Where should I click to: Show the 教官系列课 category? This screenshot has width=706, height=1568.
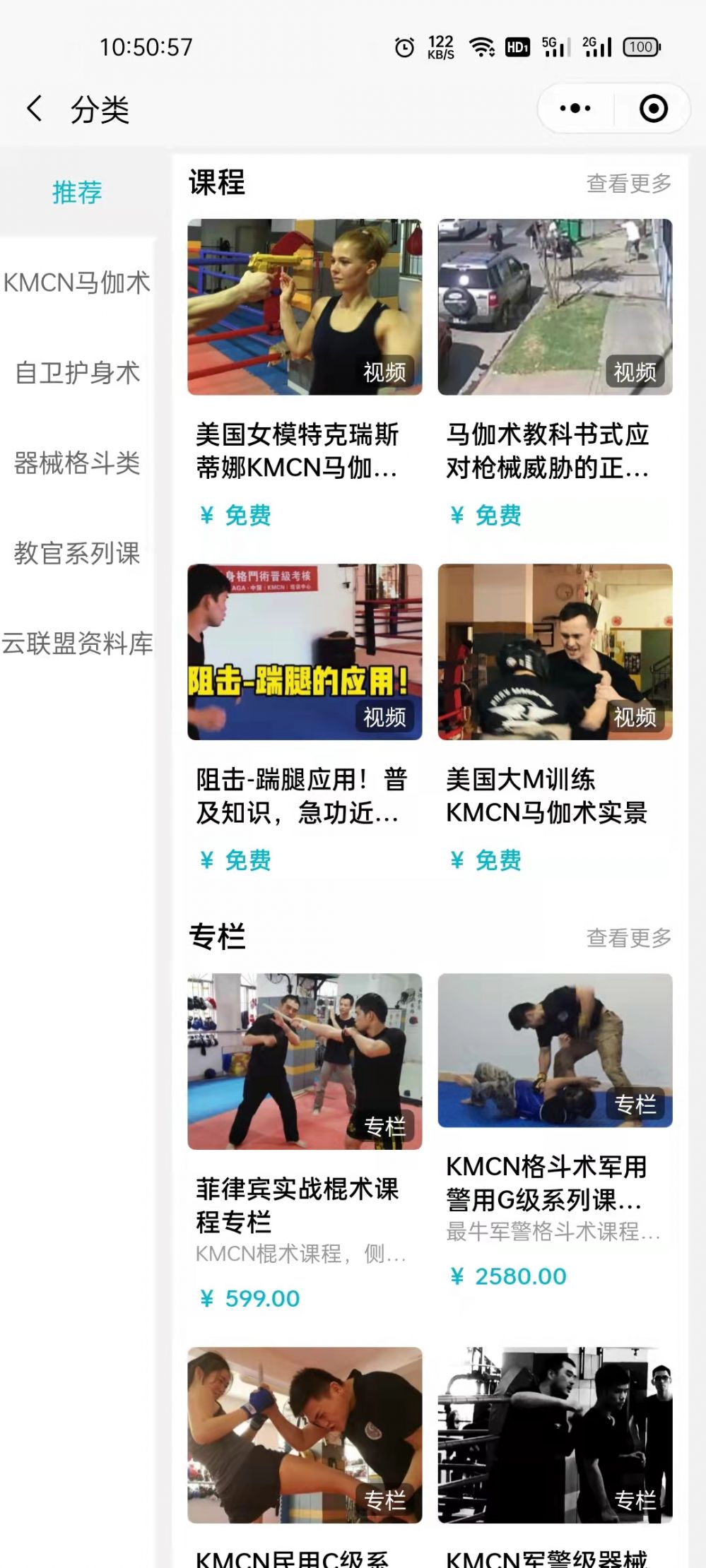pyautogui.click(x=77, y=554)
